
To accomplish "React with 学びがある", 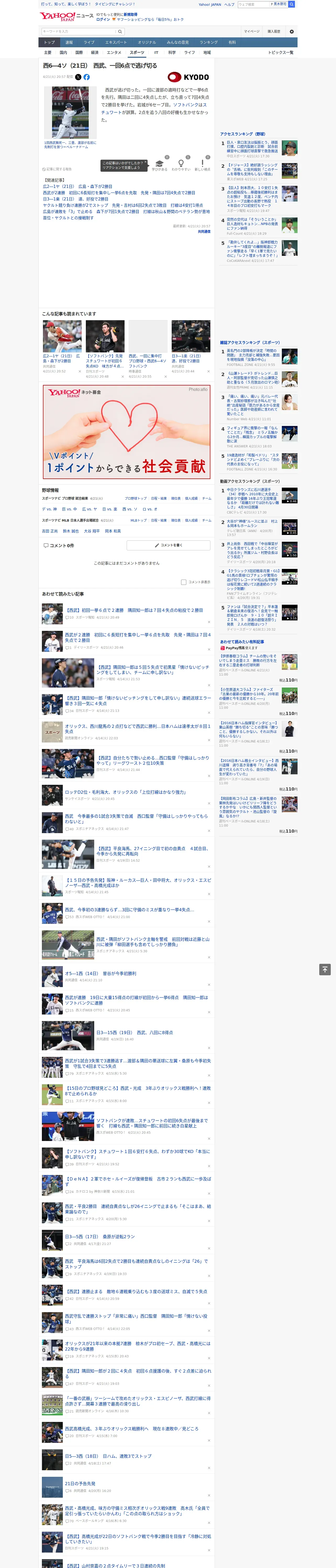I will (159, 165).
